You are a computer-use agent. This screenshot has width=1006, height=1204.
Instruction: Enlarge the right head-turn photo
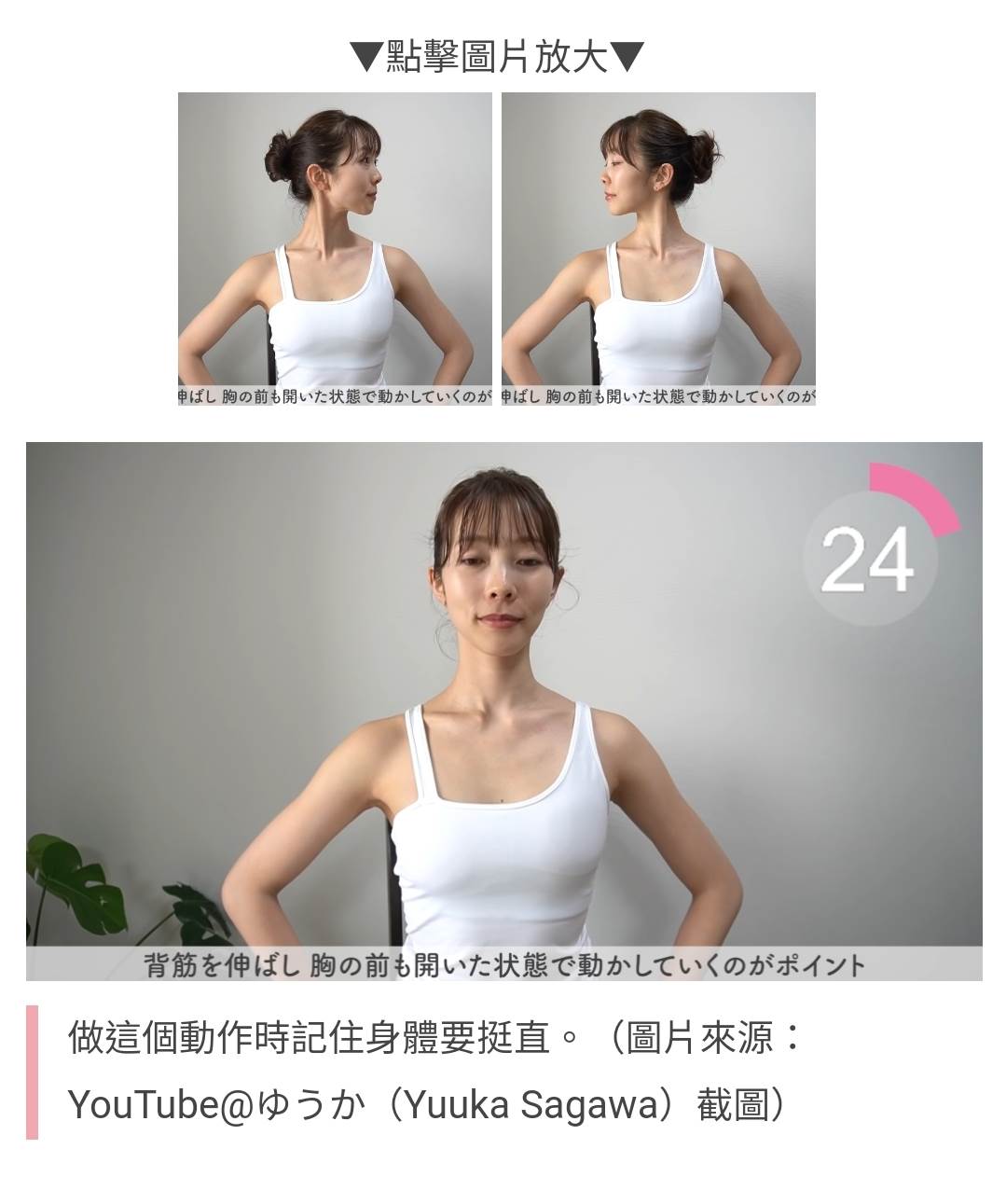coord(658,248)
